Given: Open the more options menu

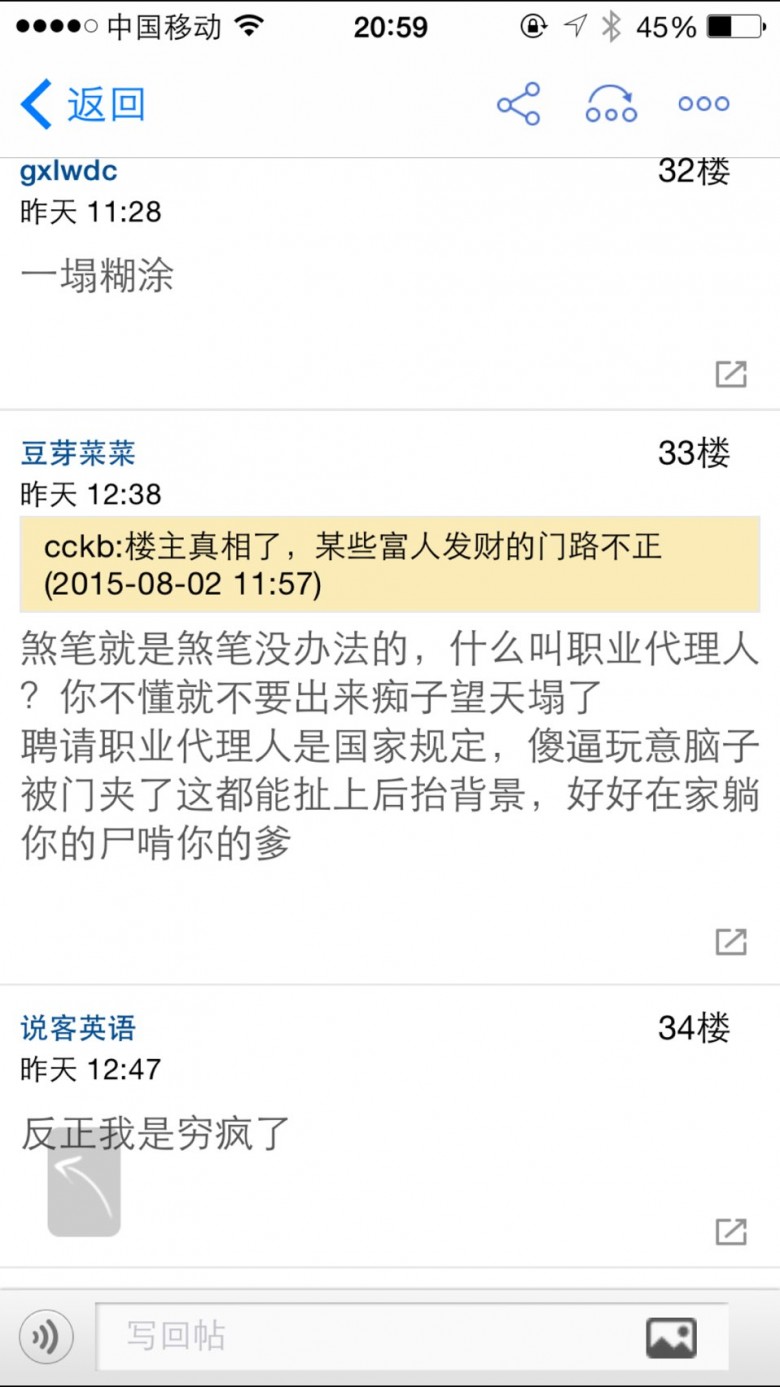Looking at the screenshot, I should [x=704, y=104].
